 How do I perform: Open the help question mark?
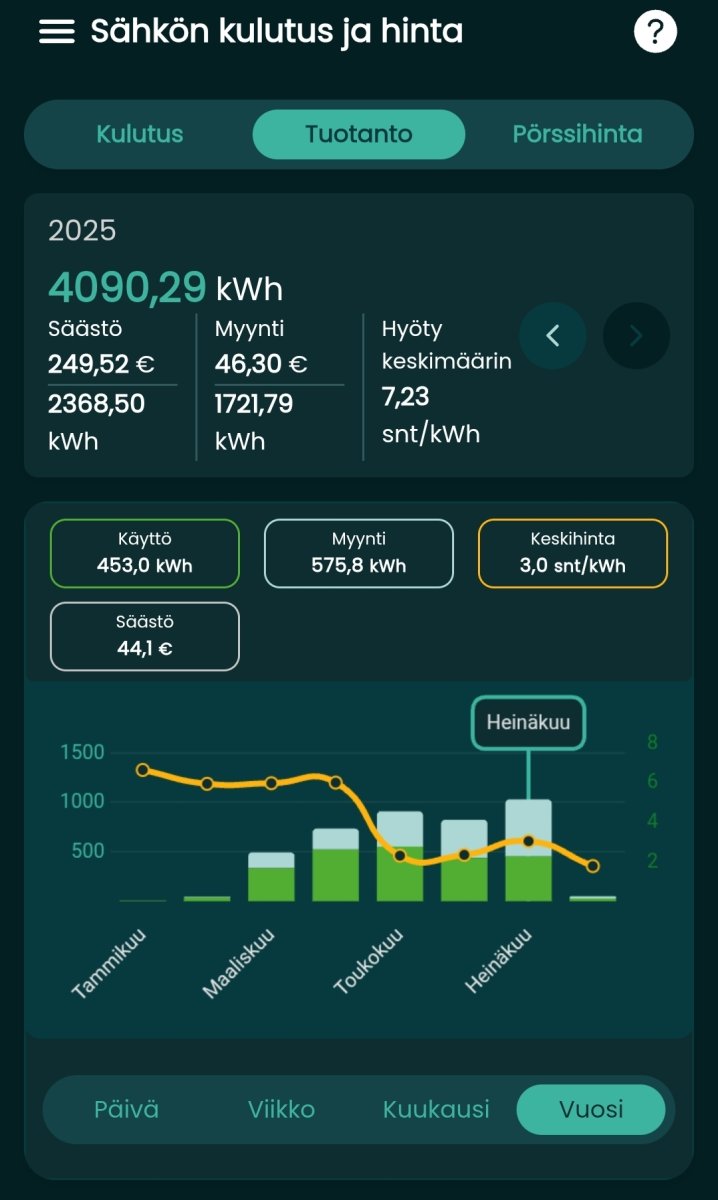[655, 32]
